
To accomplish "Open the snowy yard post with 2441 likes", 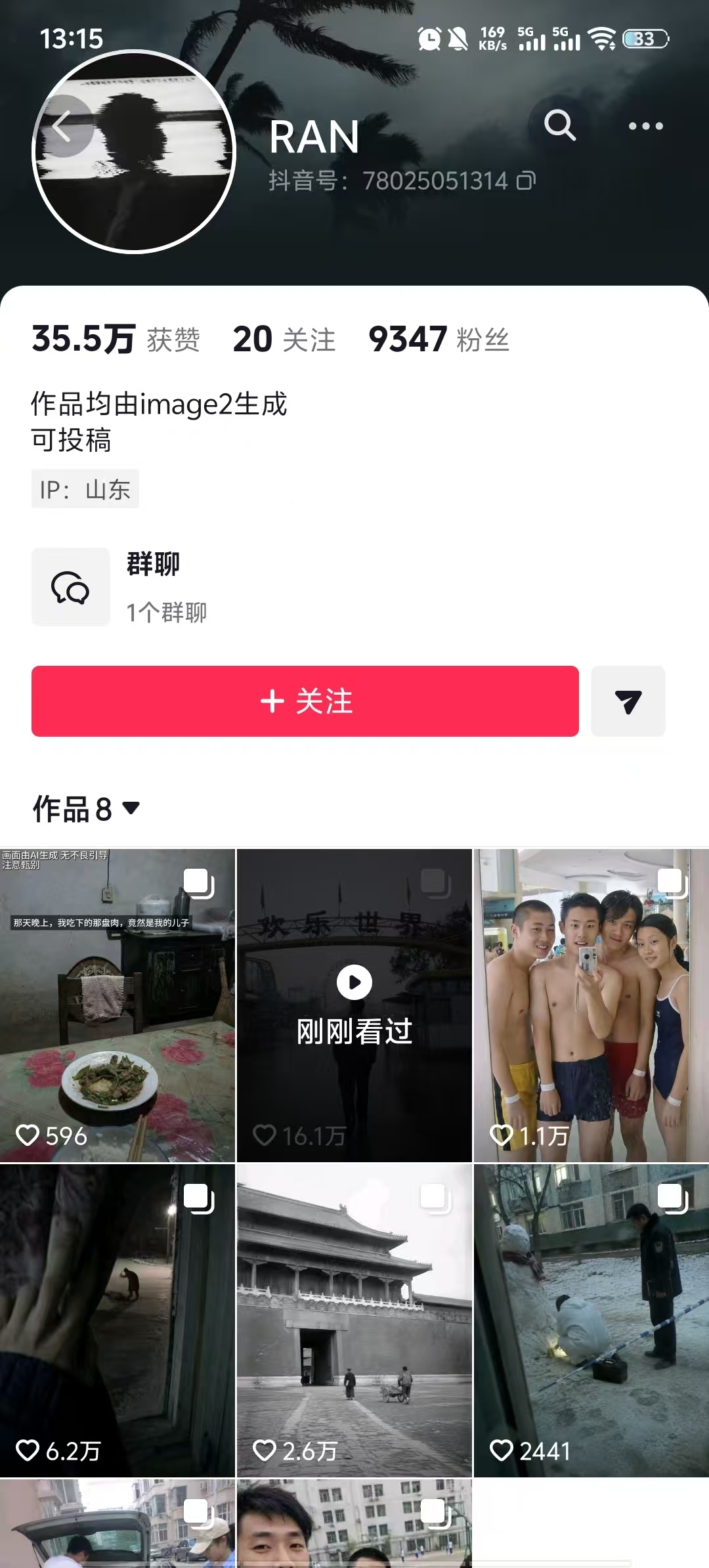I will point(591,1320).
